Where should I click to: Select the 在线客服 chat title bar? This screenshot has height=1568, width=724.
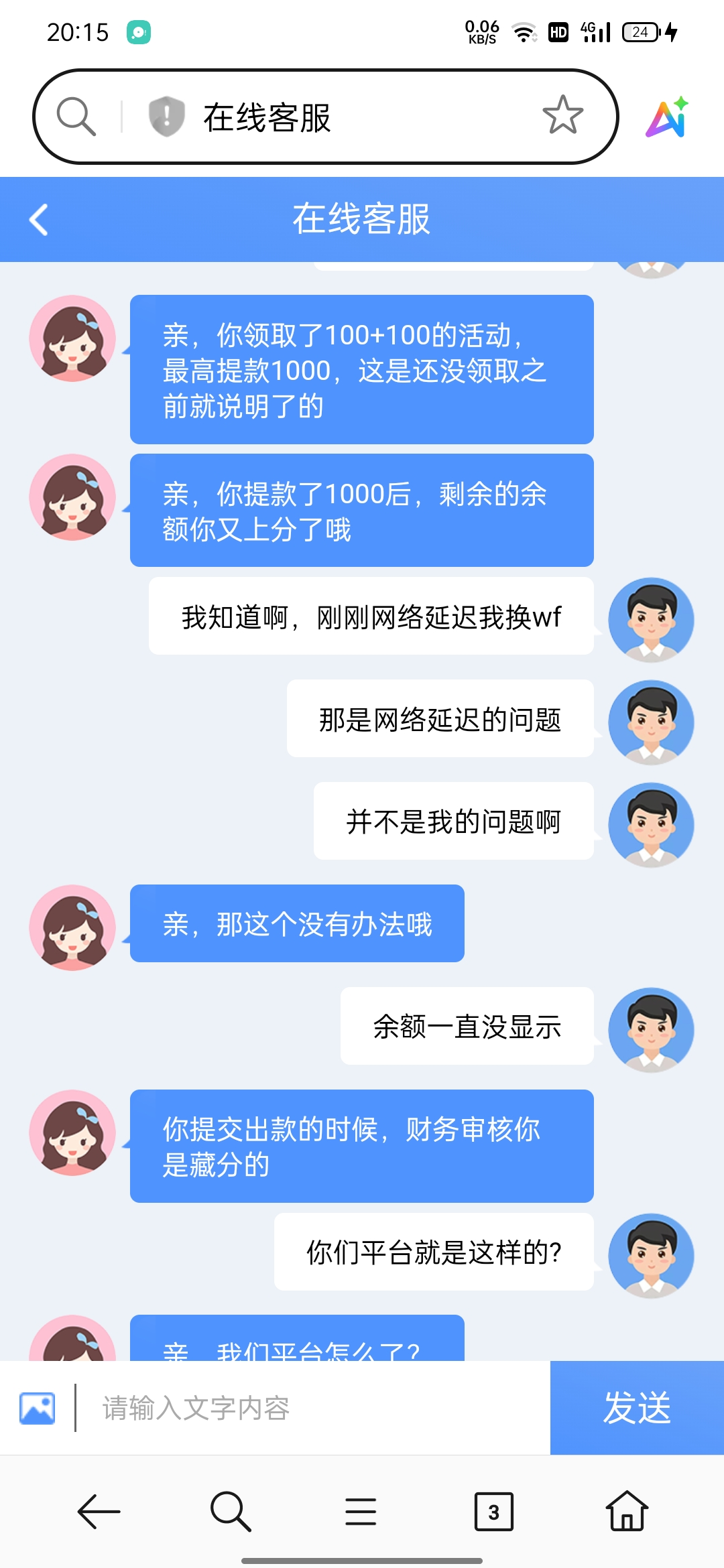(x=362, y=219)
